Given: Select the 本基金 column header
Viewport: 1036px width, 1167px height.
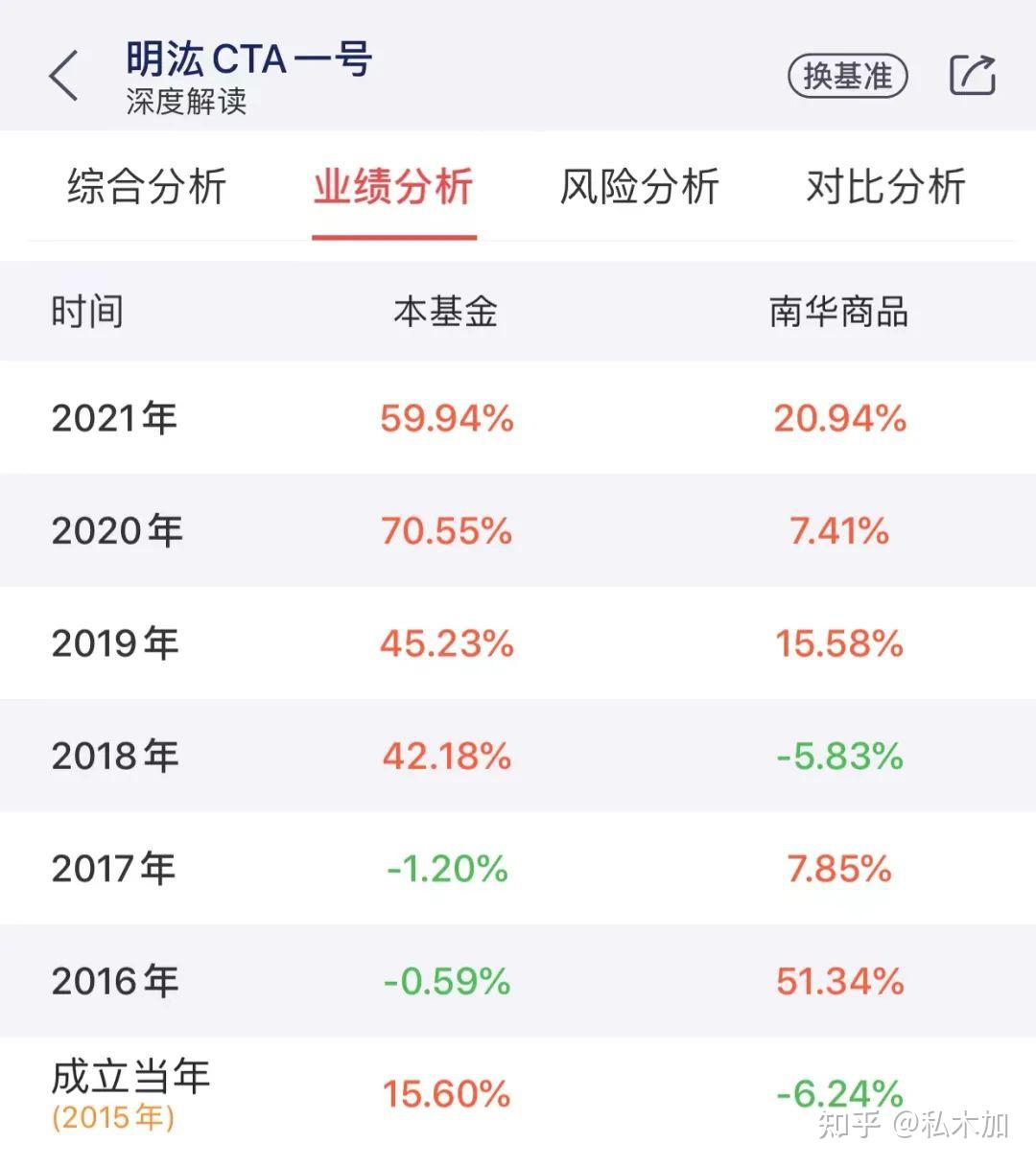Looking at the screenshot, I should [x=445, y=311].
